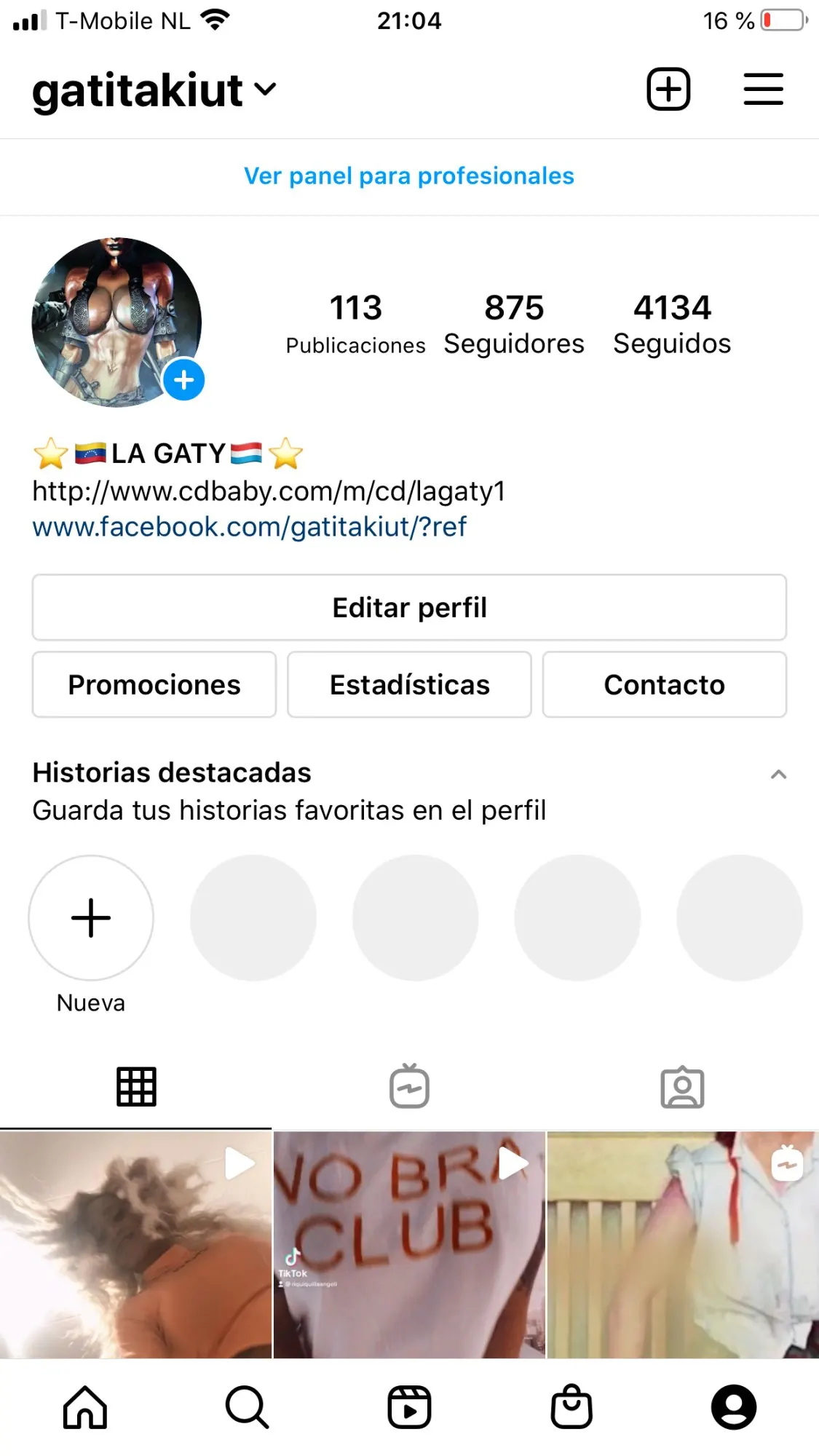This screenshot has width=819, height=1456.
Task: Switch to the tagged photos tab
Action: 682,1087
